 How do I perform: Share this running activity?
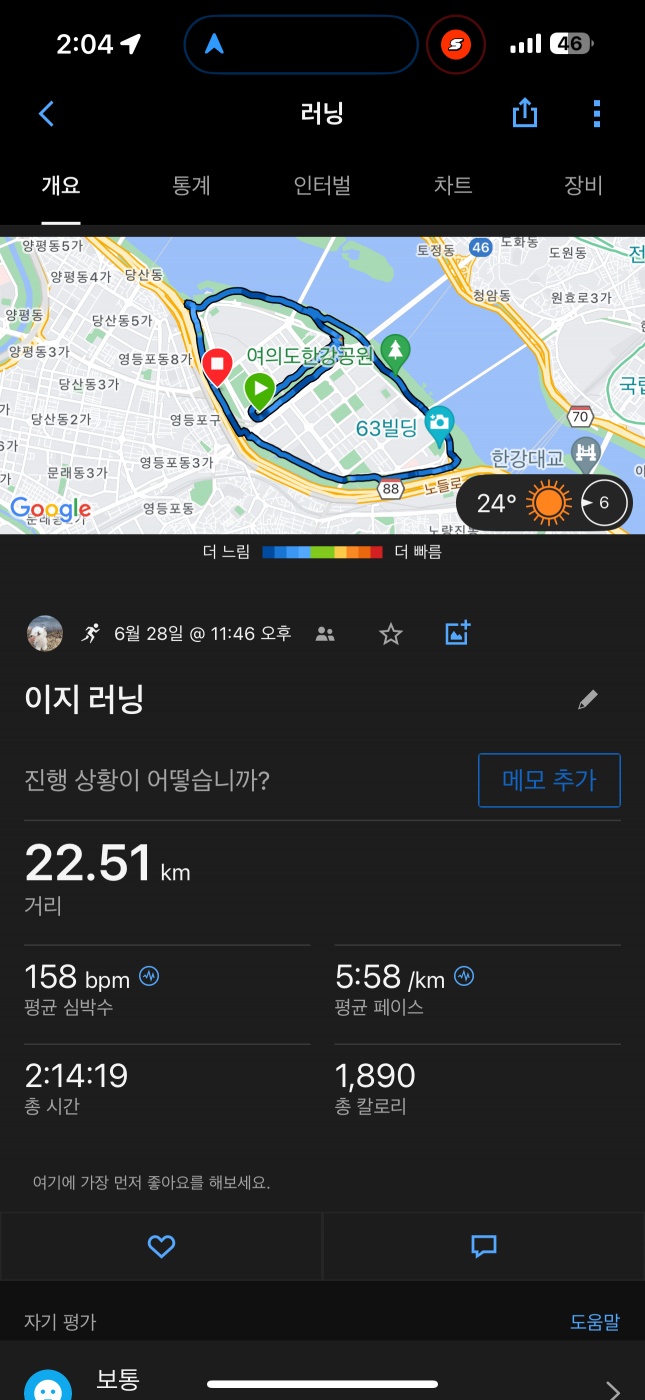[525, 113]
